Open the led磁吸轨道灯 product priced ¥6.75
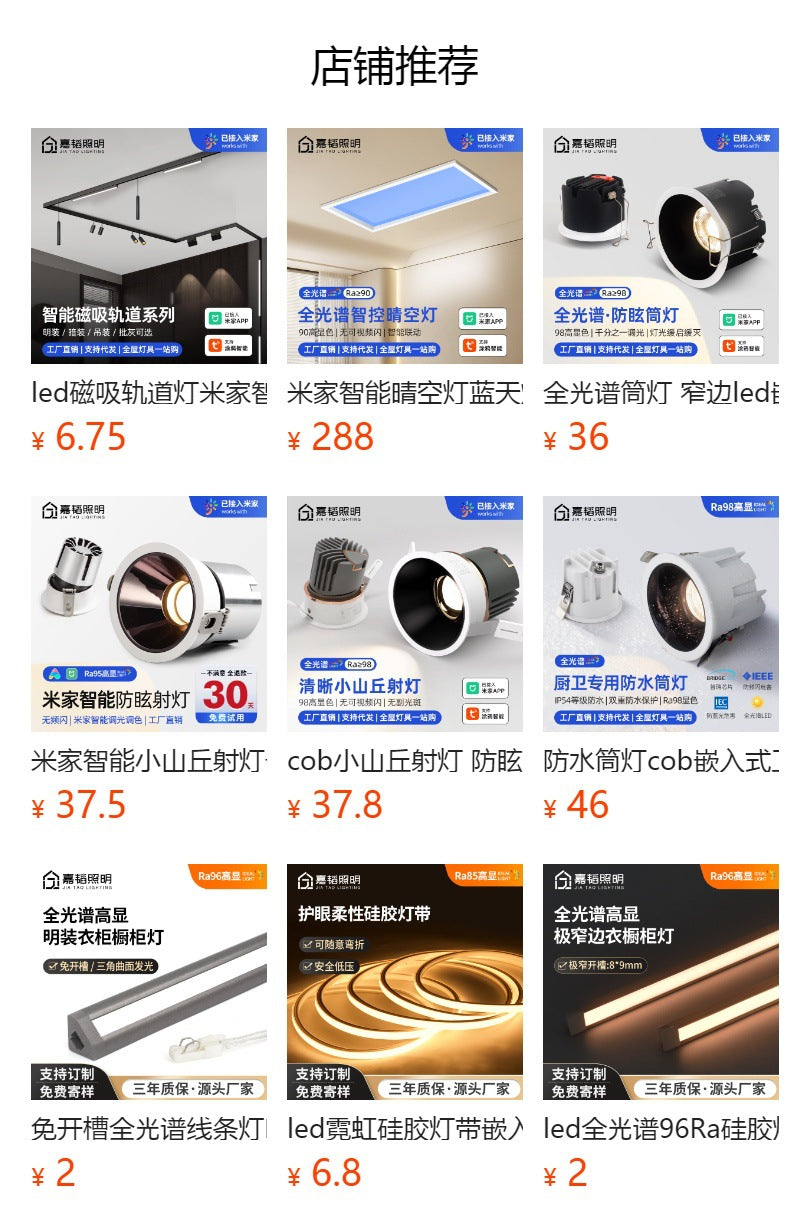This screenshot has width=790, height=1232. [x=149, y=246]
